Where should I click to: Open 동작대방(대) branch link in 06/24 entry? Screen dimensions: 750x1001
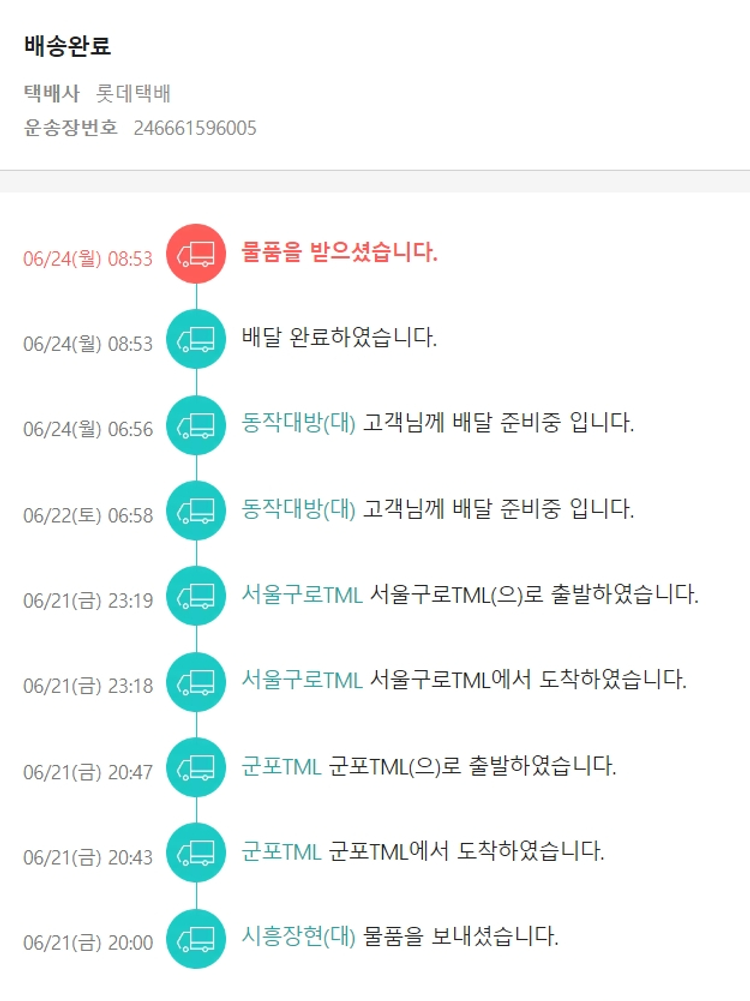pyautogui.click(x=298, y=423)
